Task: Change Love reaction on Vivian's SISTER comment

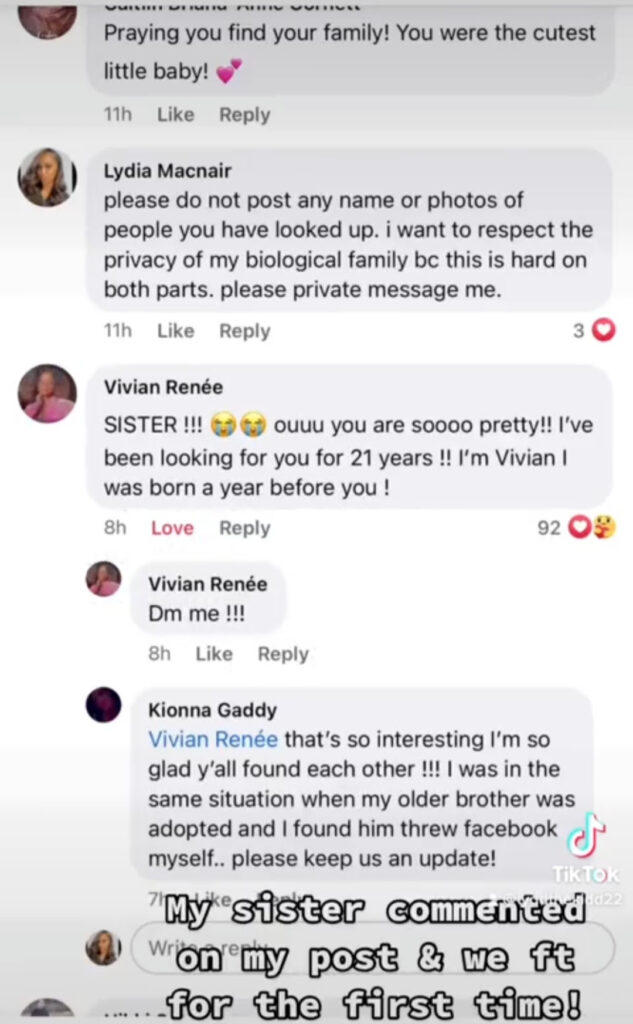Action: (172, 528)
